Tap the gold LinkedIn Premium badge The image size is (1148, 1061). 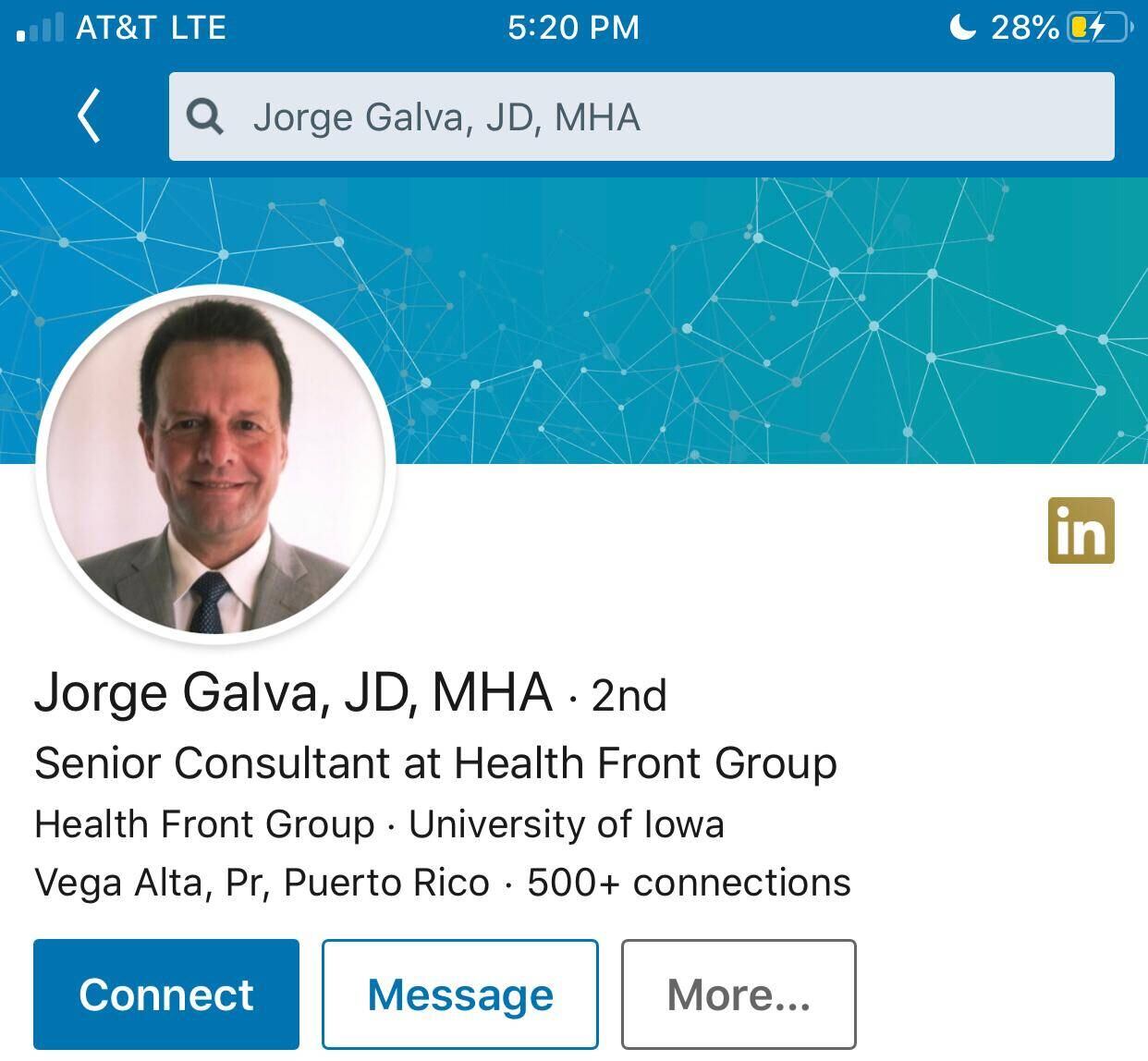pyautogui.click(x=1081, y=530)
